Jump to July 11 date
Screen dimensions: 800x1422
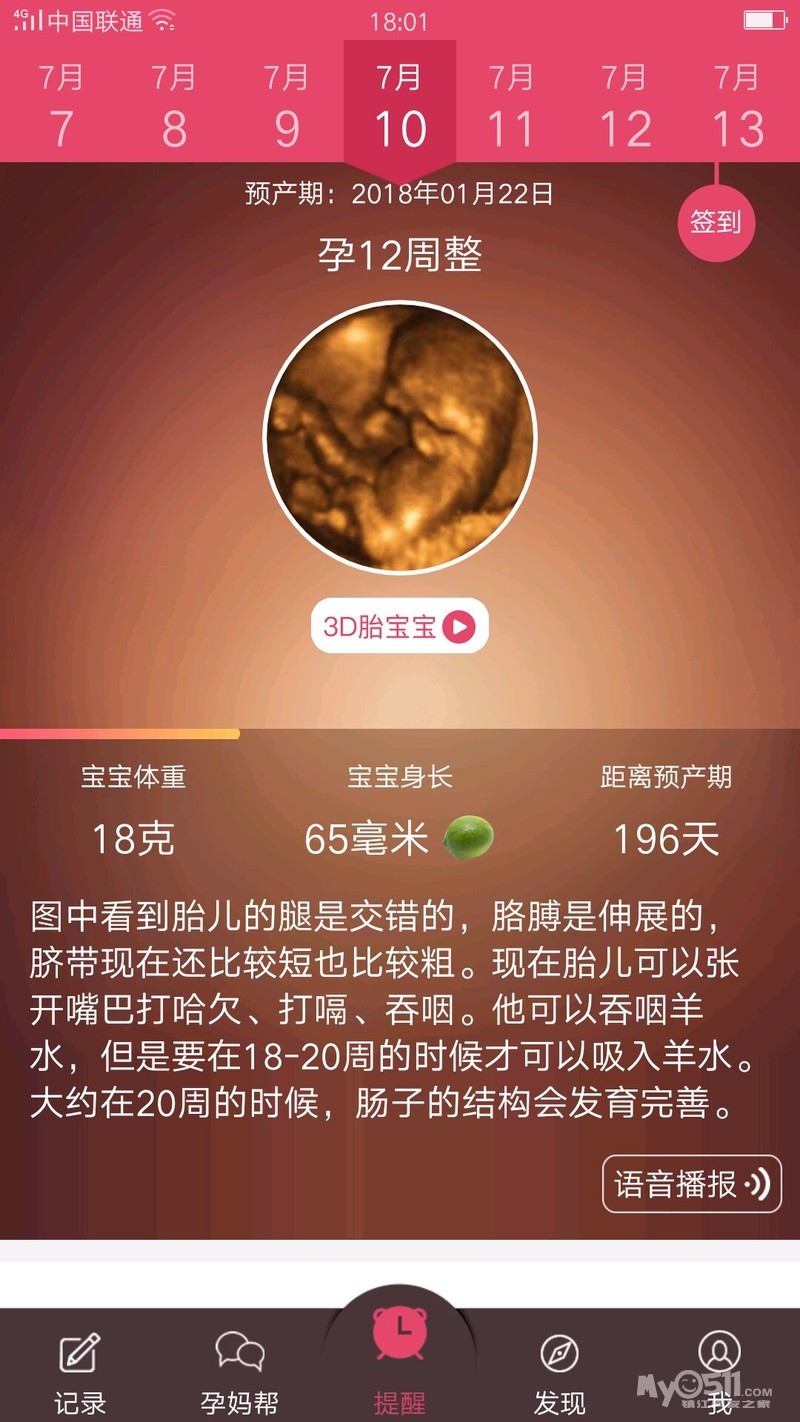(x=511, y=108)
